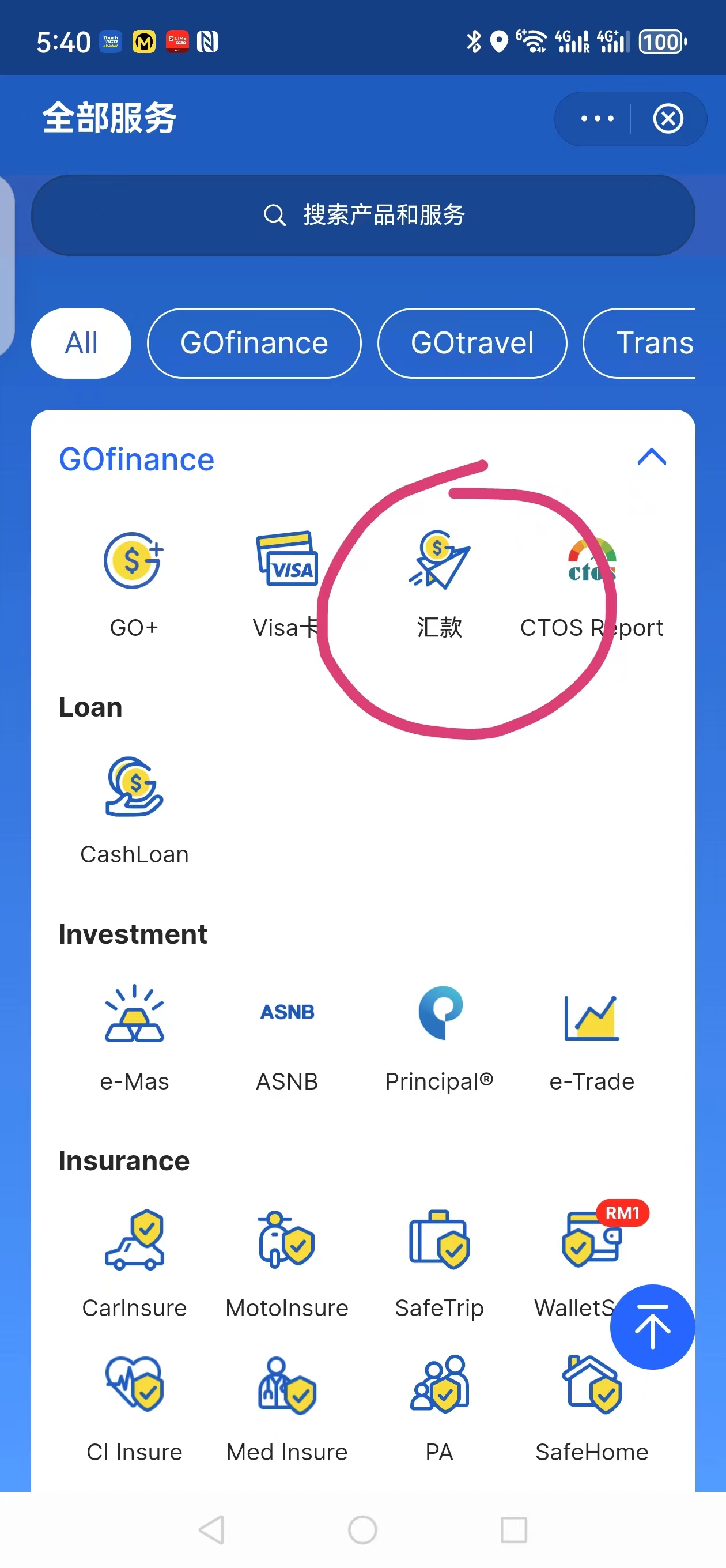Collapse the GOfinance section
This screenshot has width=726, height=1568.
651,457
